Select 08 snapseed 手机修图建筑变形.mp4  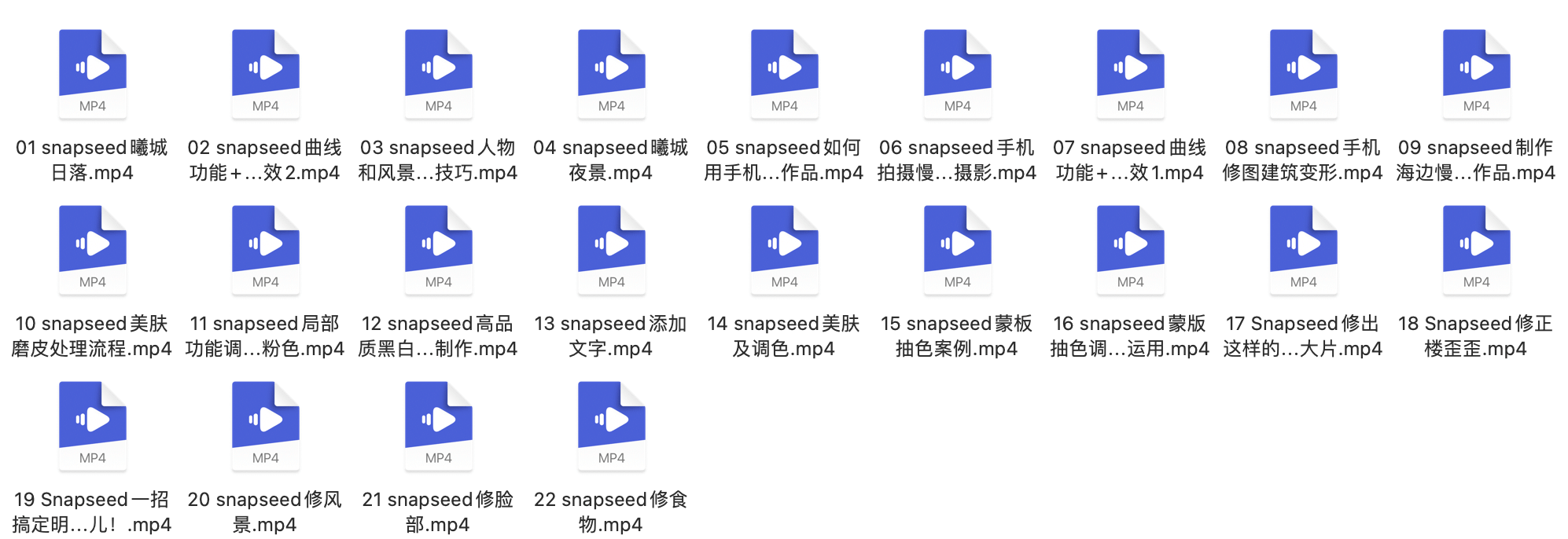pyautogui.click(x=1304, y=75)
